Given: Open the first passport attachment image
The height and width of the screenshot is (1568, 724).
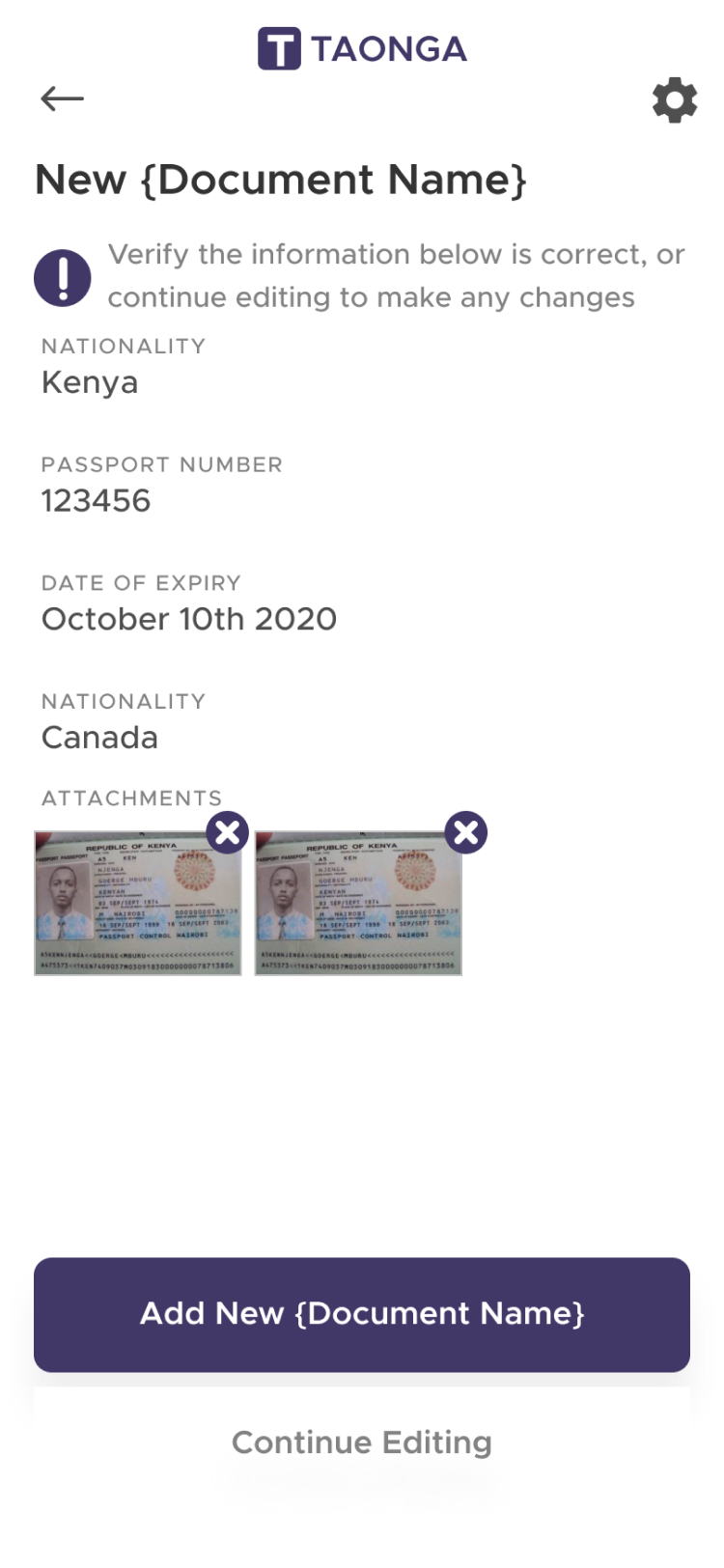Looking at the screenshot, I should 137,908.
